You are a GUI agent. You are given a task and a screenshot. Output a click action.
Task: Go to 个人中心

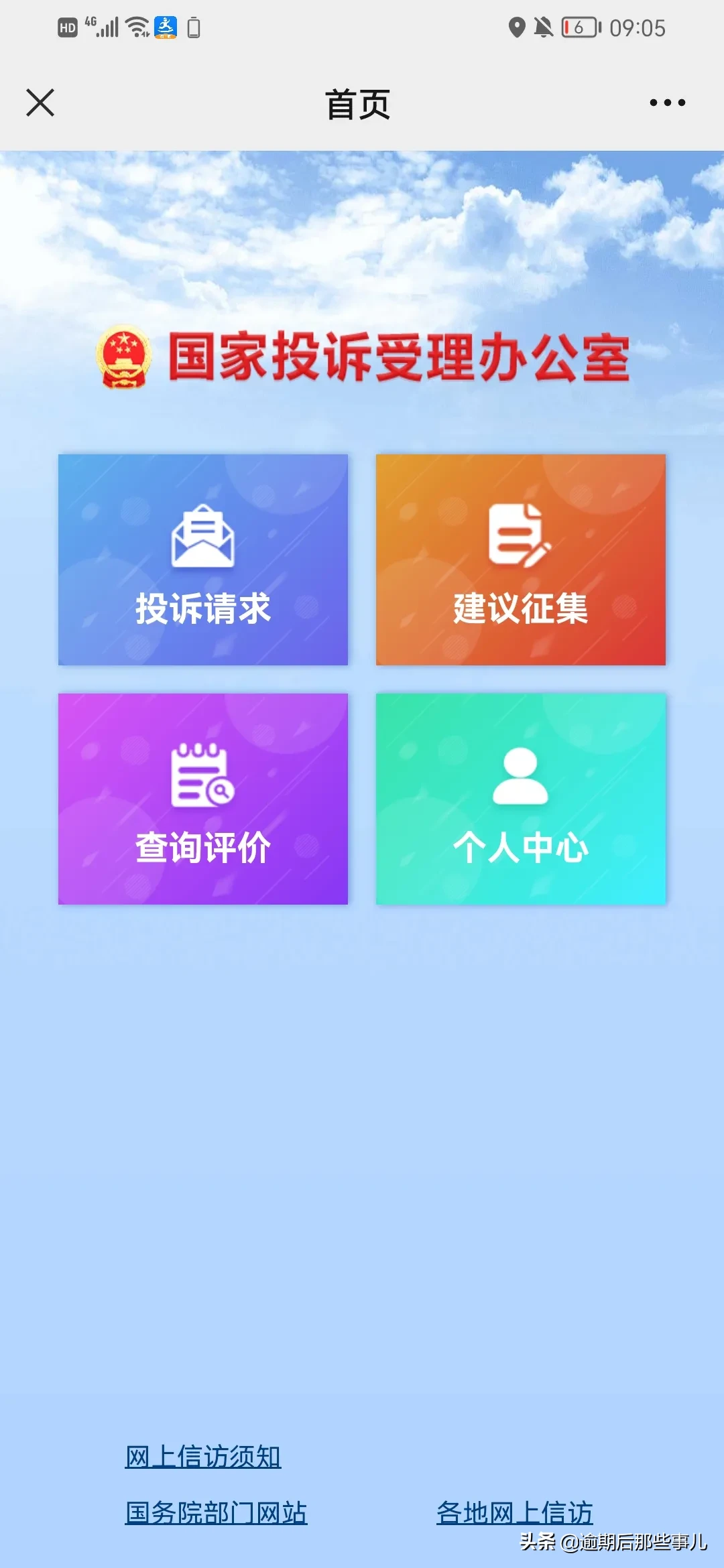pyautogui.click(x=521, y=799)
